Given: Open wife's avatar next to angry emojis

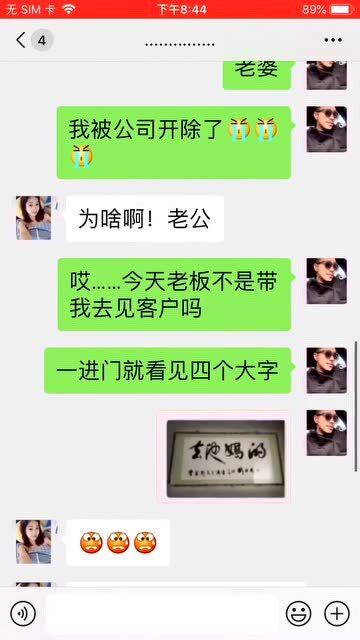Looking at the screenshot, I should point(34,542).
